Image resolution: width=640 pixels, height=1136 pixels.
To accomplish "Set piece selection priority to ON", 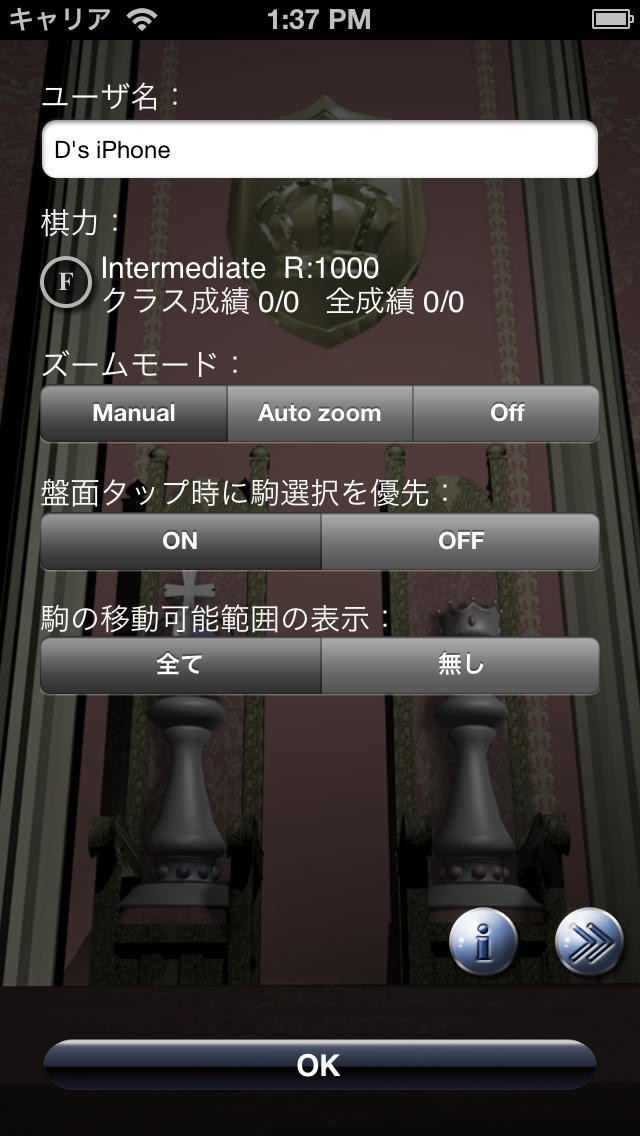I will [x=180, y=541].
